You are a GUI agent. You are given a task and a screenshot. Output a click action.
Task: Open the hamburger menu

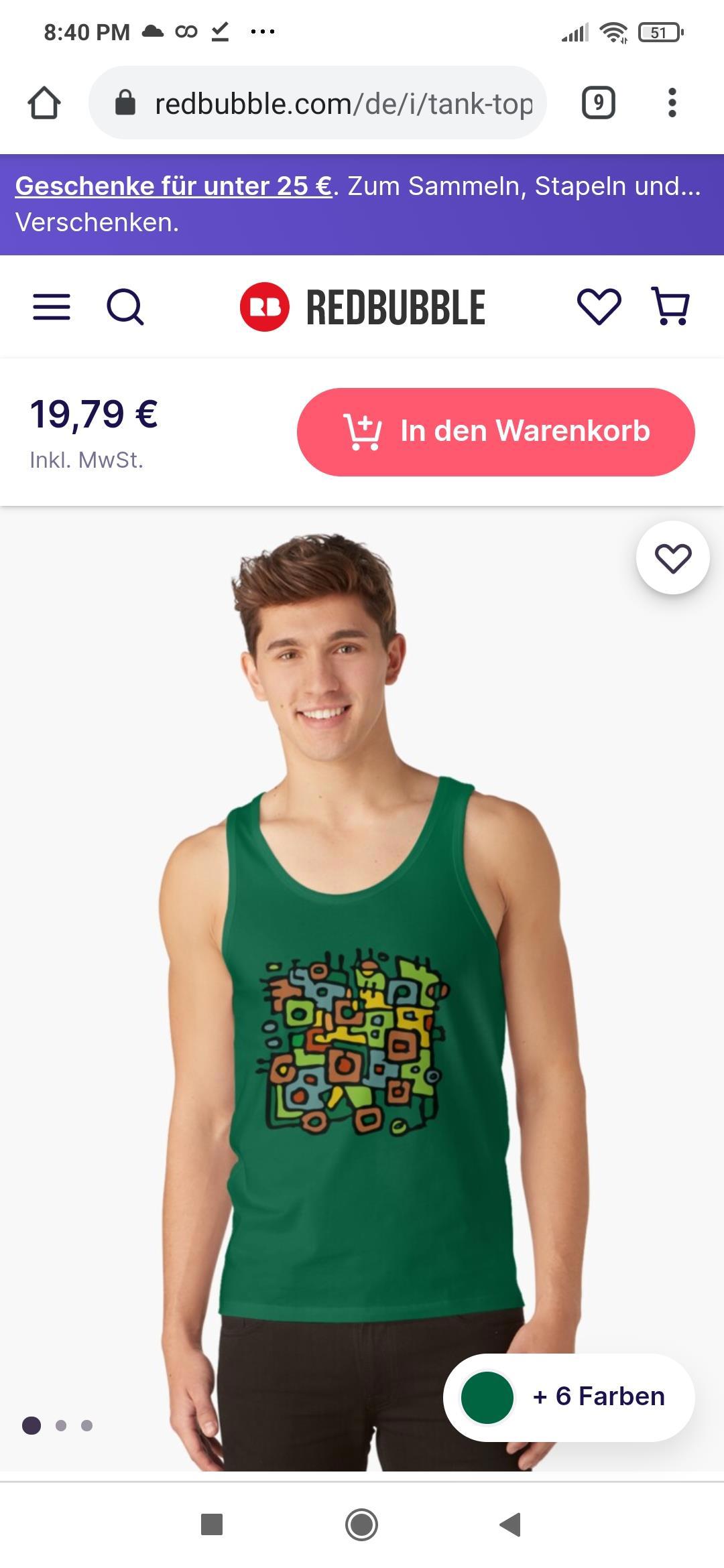point(52,307)
